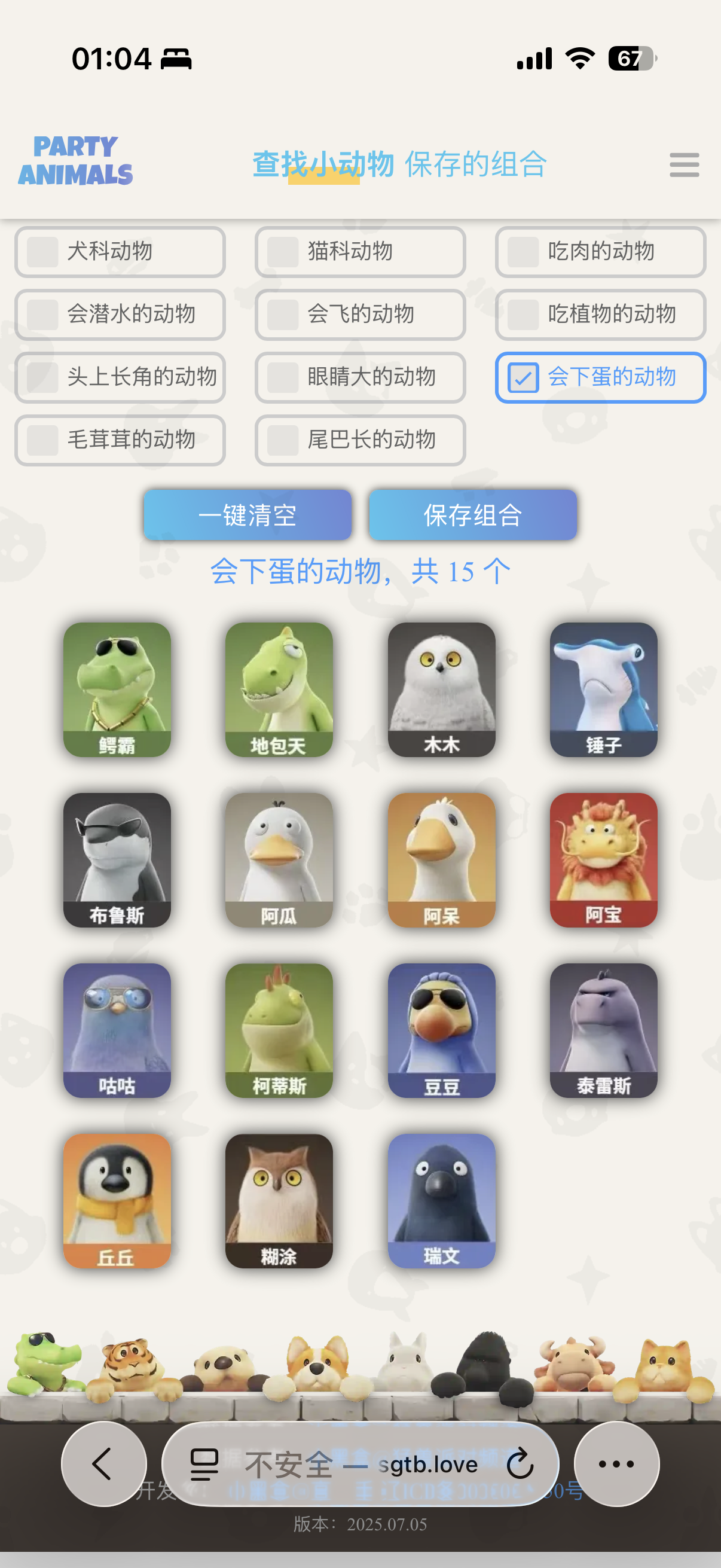Tick the 会飞的动物 checkbox

click(x=283, y=315)
